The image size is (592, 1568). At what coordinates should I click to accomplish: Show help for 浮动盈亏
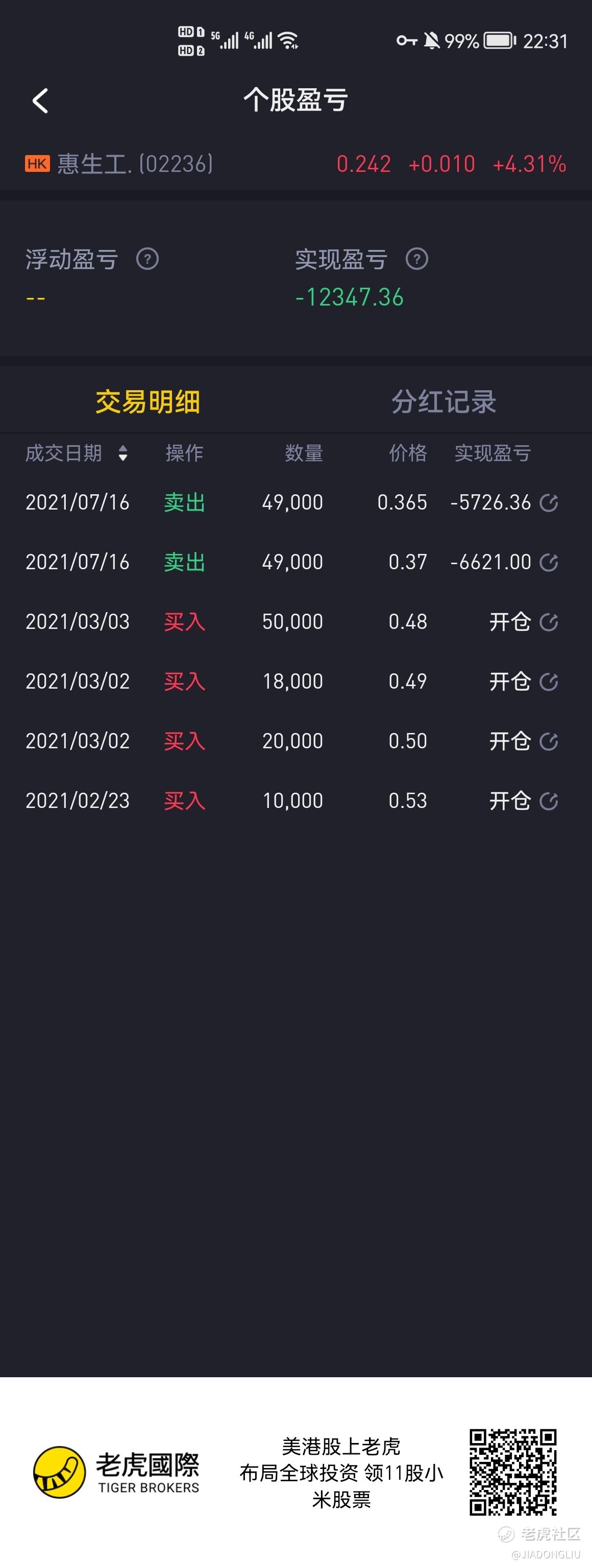click(x=147, y=259)
